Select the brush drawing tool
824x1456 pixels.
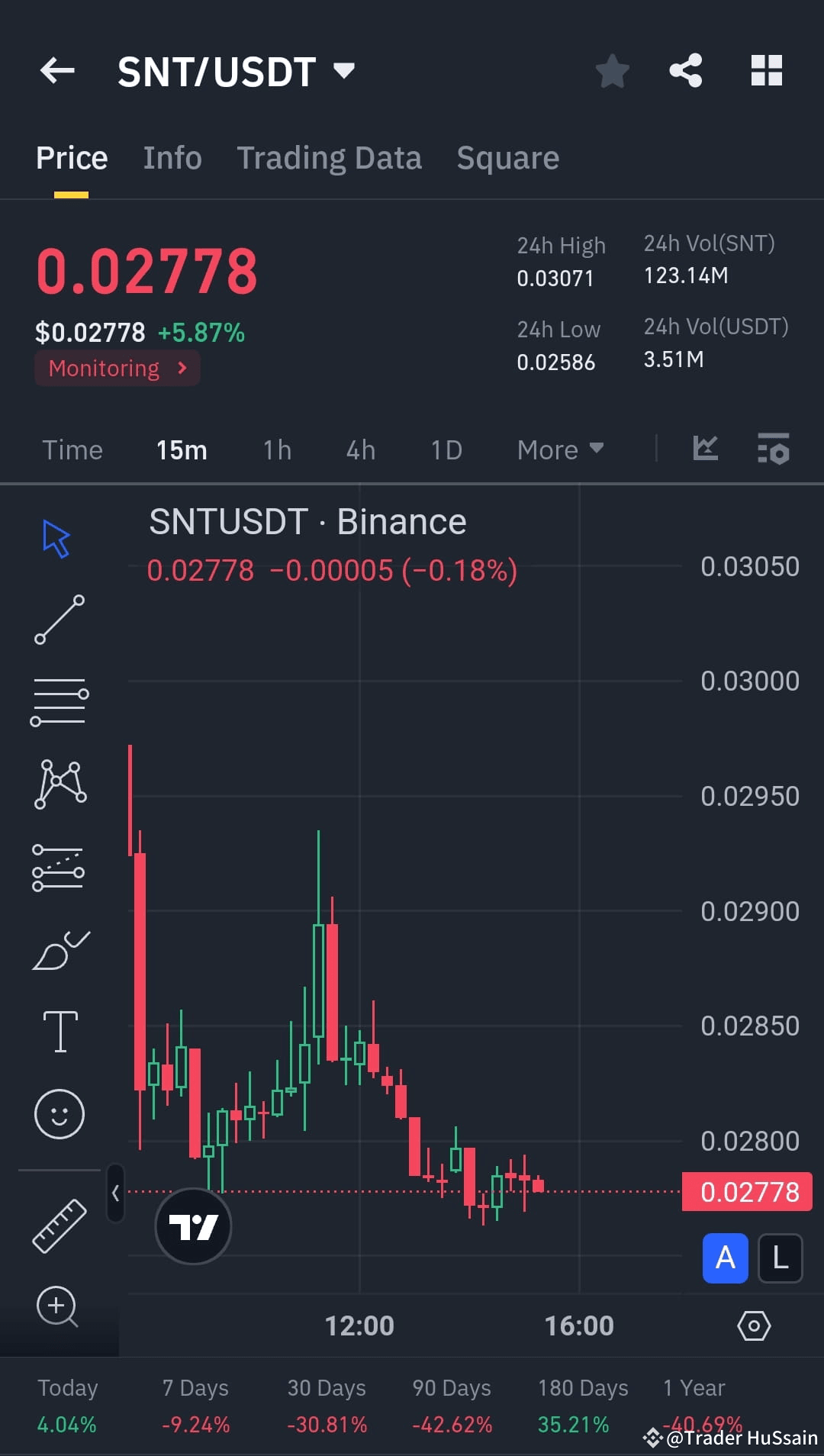[60, 946]
